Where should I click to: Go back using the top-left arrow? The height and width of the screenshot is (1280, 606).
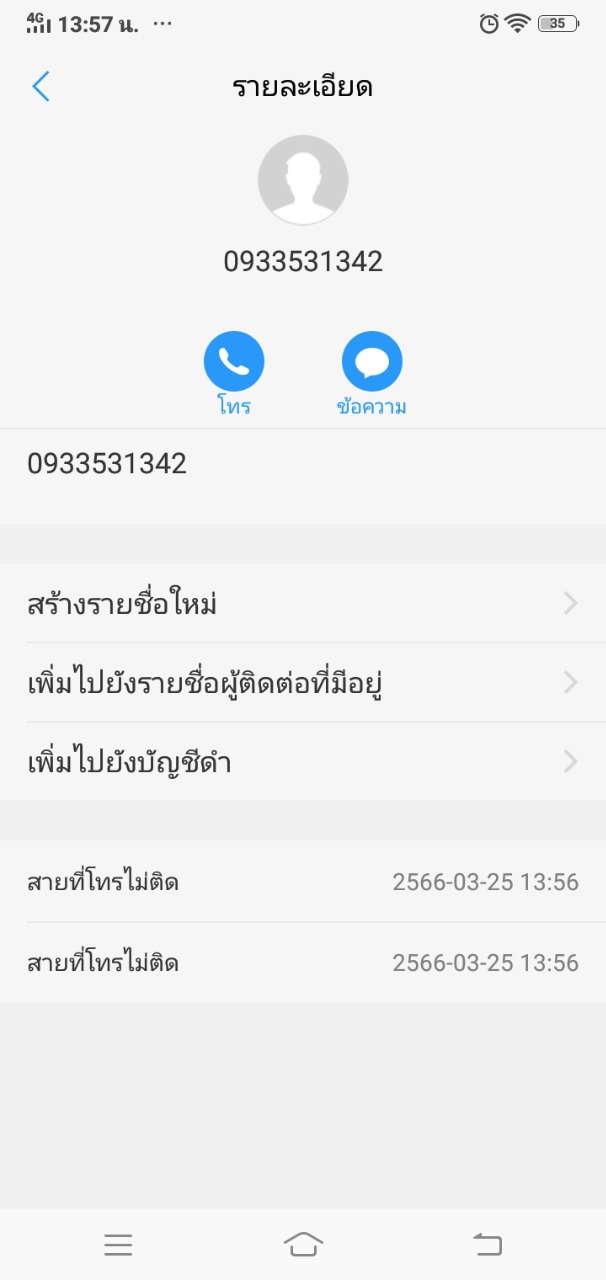pyautogui.click(x=41, y=87)
